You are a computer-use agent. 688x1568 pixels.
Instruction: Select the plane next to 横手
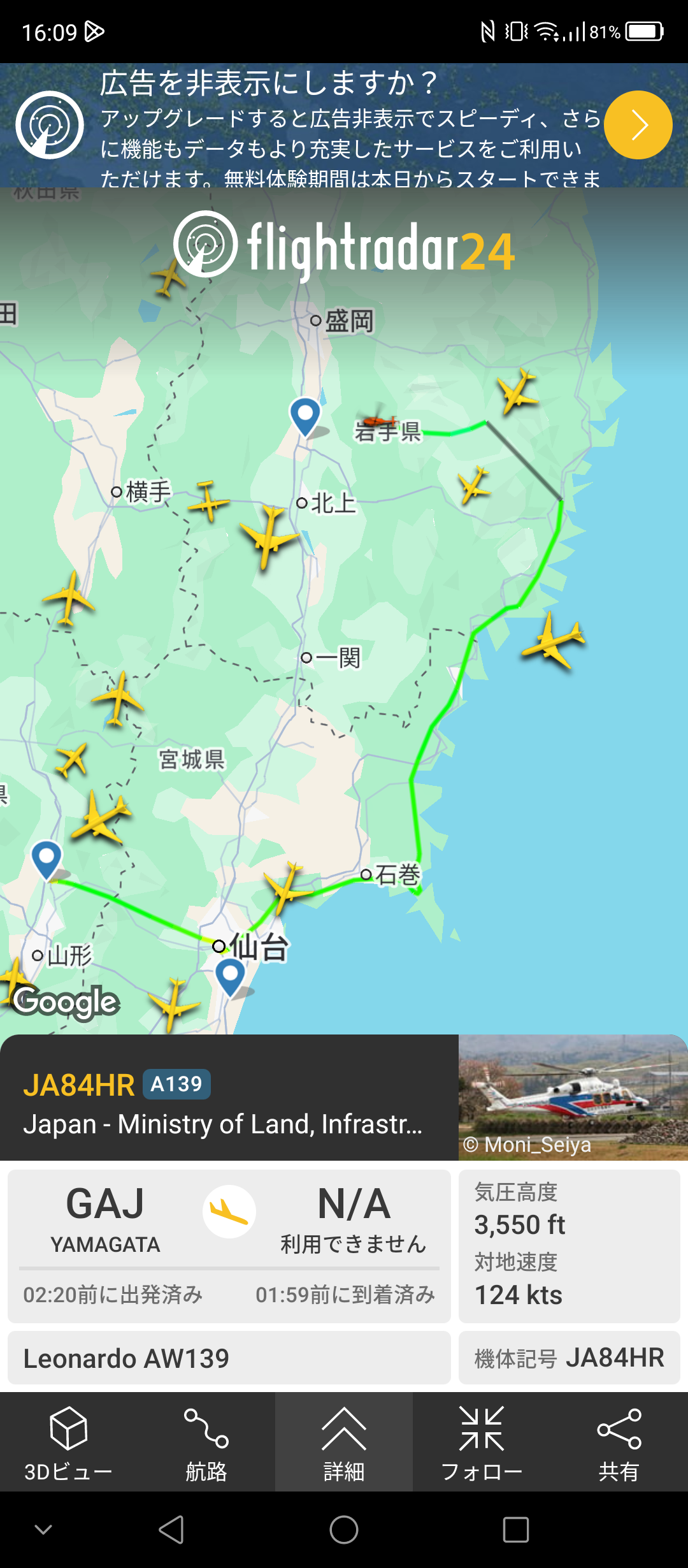tap(208, 501)
